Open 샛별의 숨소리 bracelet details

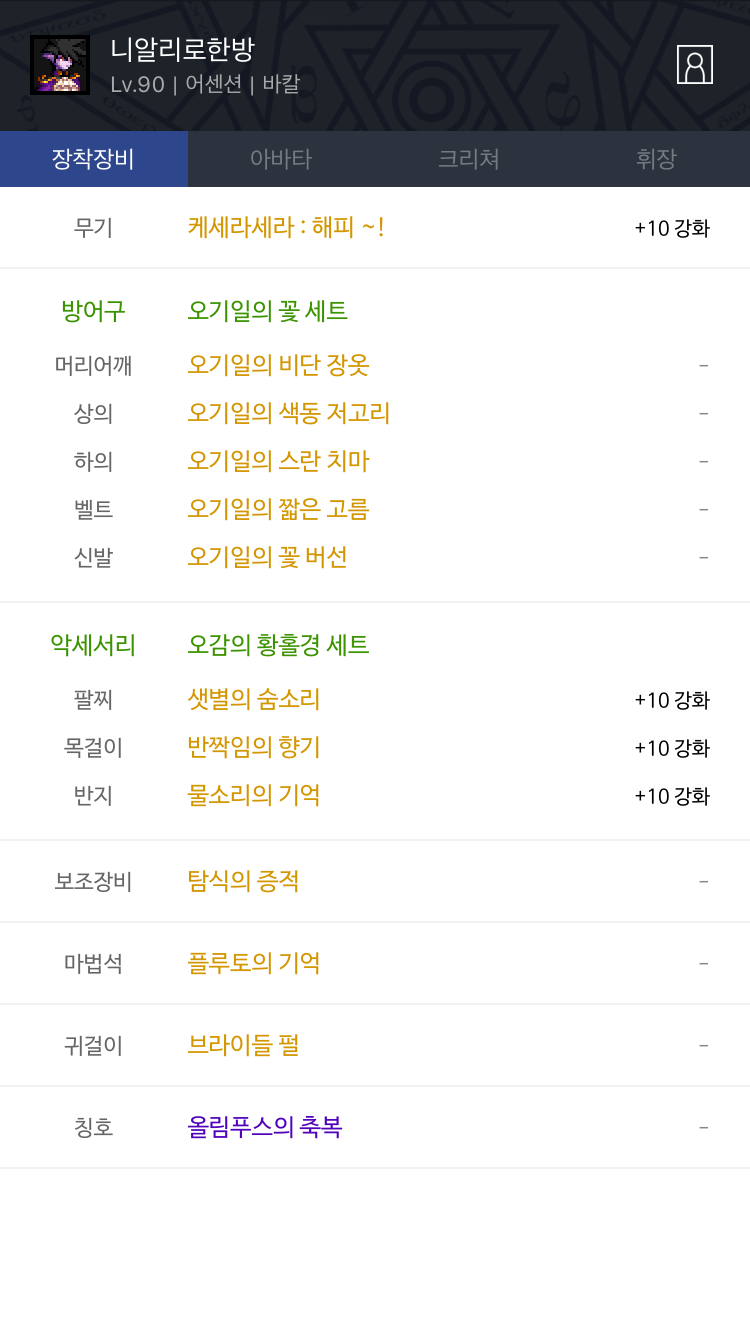[x=254, y=699]
